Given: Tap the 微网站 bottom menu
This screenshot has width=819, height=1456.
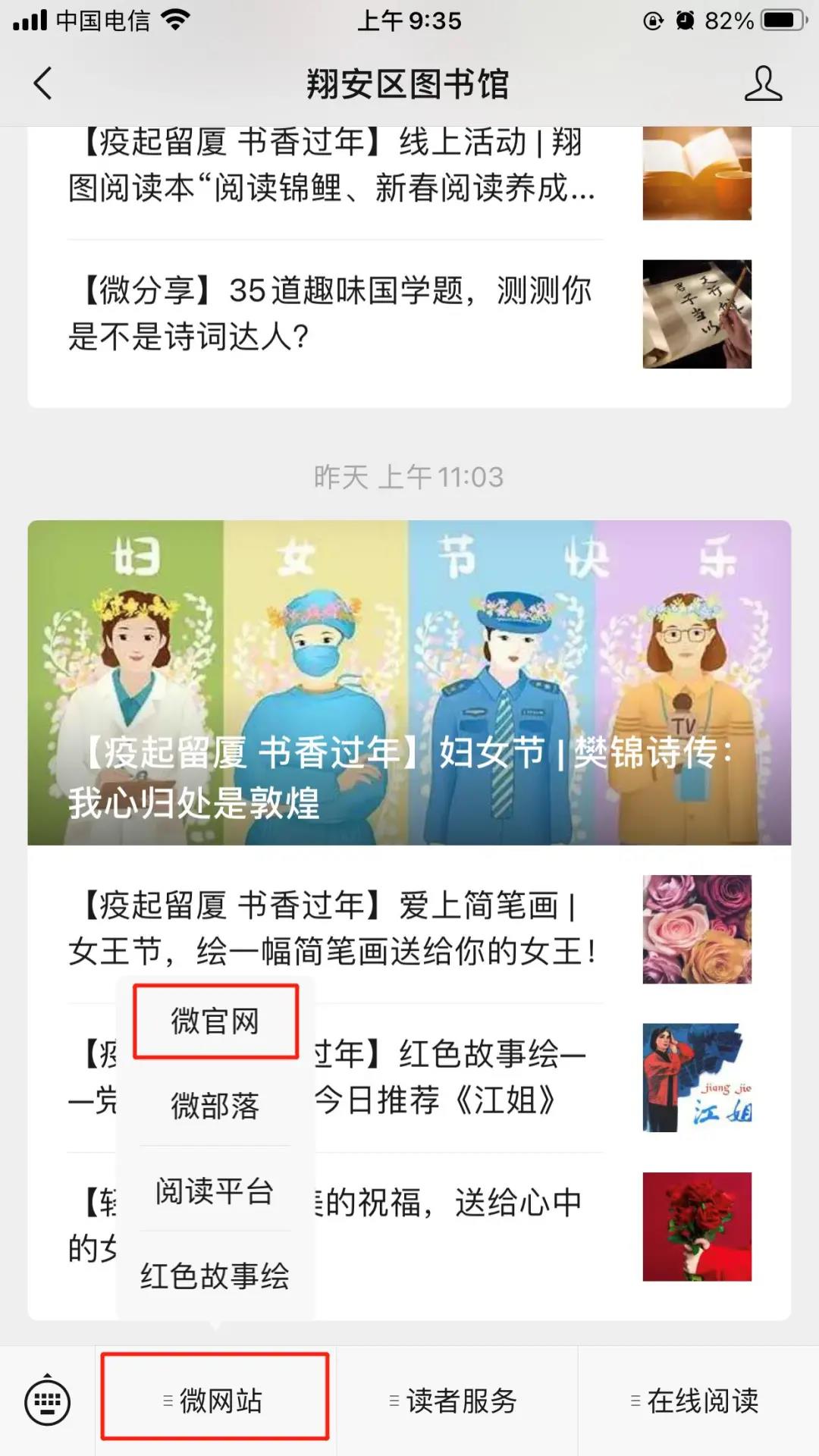Looking at the screenshot, I should pos(215,1401).
